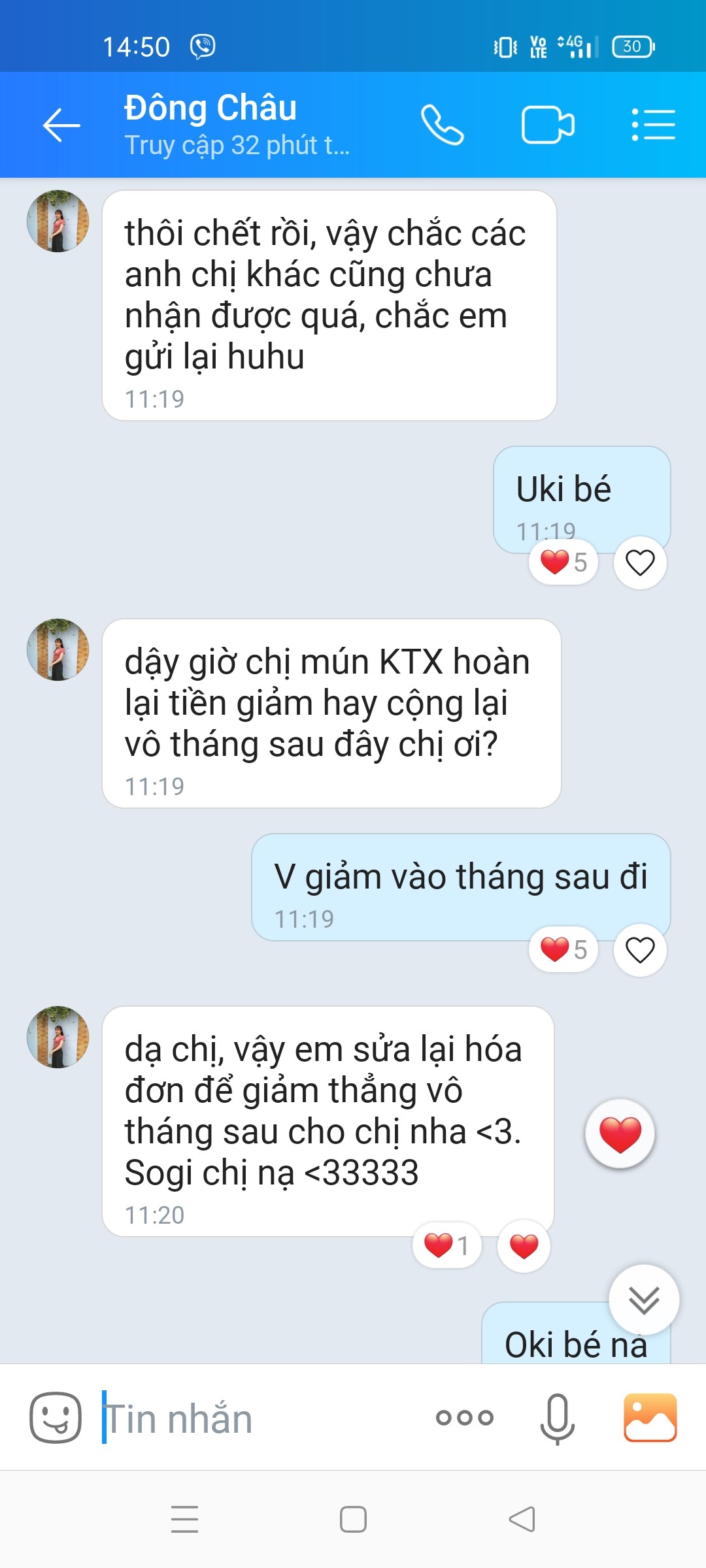Send a photo from gallery

[650, 1417]
